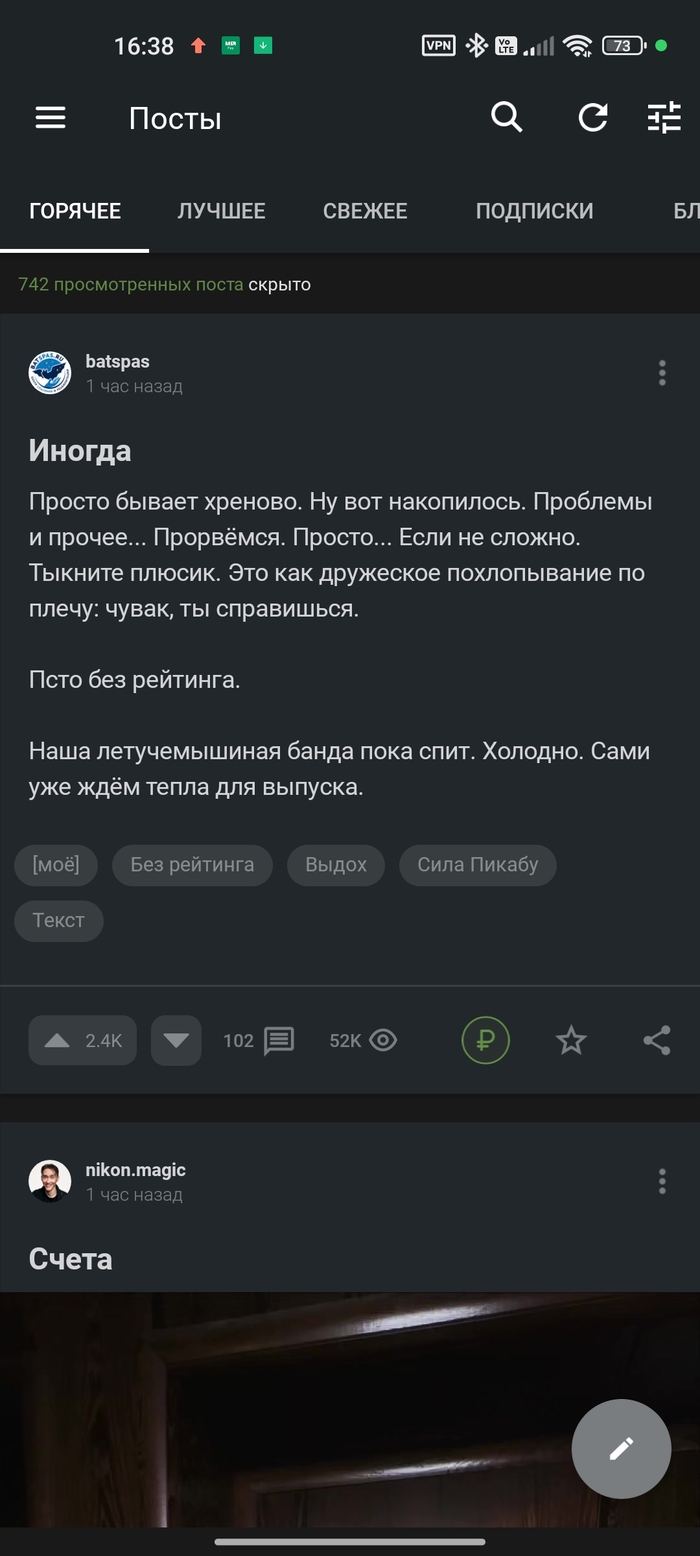The height and width of the screenshot is (1556, 700).
Task: Donate rubles to the author batspas
Action: (486, 1041)
